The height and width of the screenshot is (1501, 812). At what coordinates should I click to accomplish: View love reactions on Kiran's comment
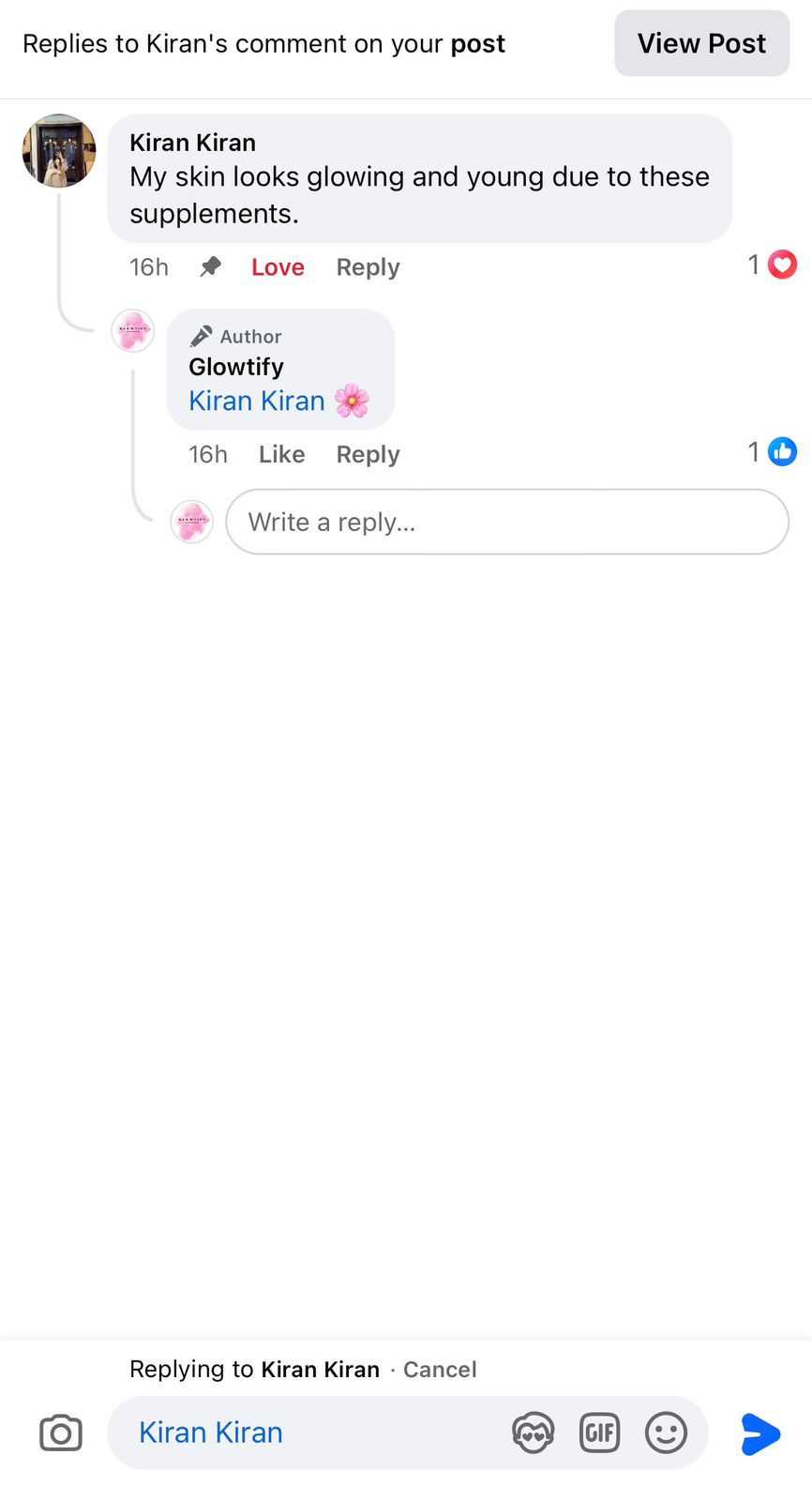[774, 265]
